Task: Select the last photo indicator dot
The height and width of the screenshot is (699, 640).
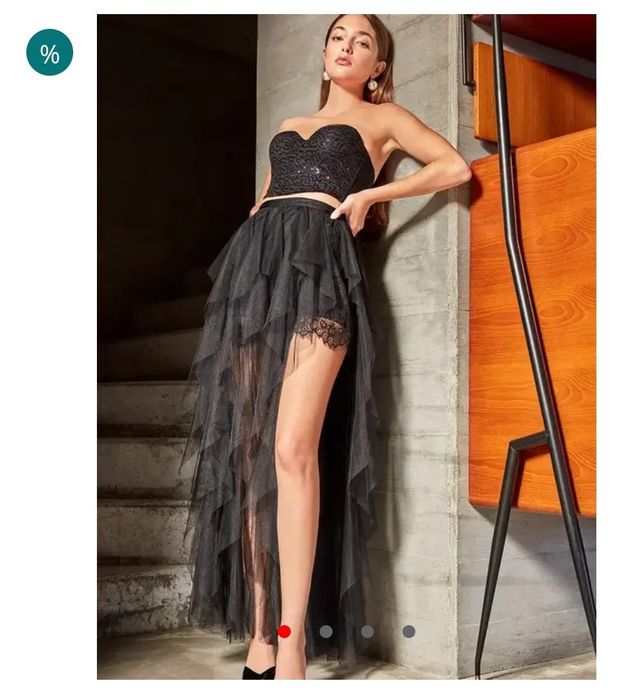Action: pos(408,631)
